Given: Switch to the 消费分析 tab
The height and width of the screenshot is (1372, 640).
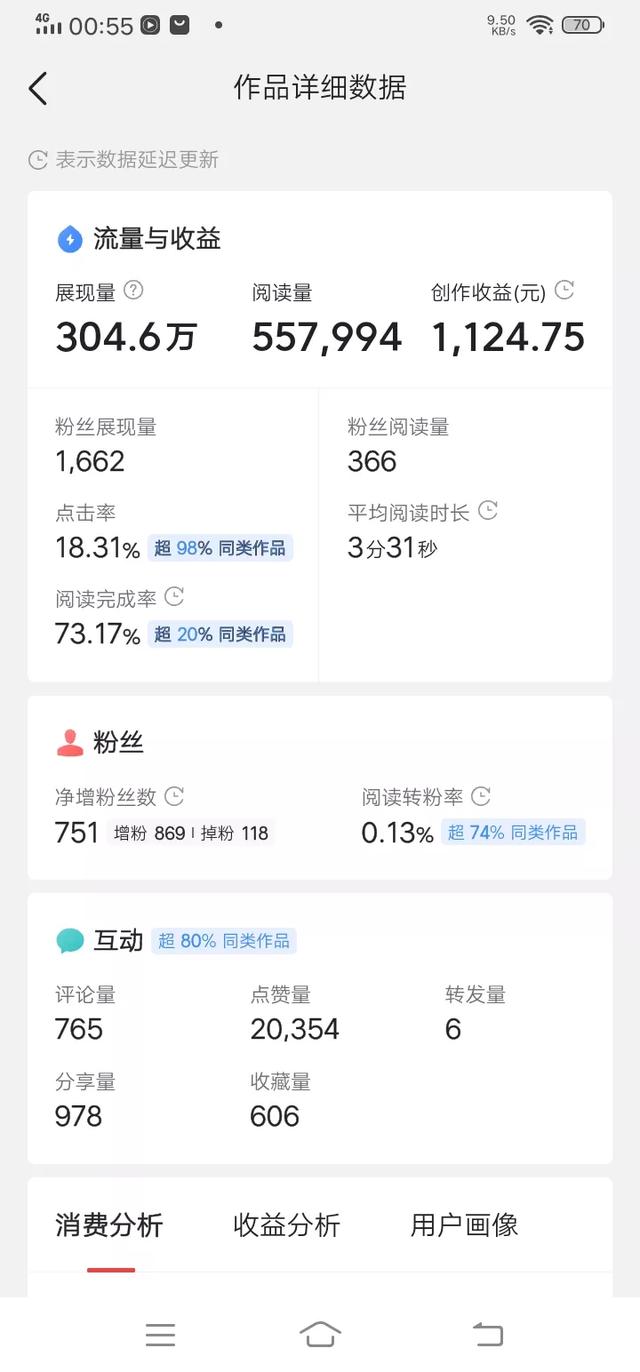Looking at the screenshot, I should (x=109, y=1225).
